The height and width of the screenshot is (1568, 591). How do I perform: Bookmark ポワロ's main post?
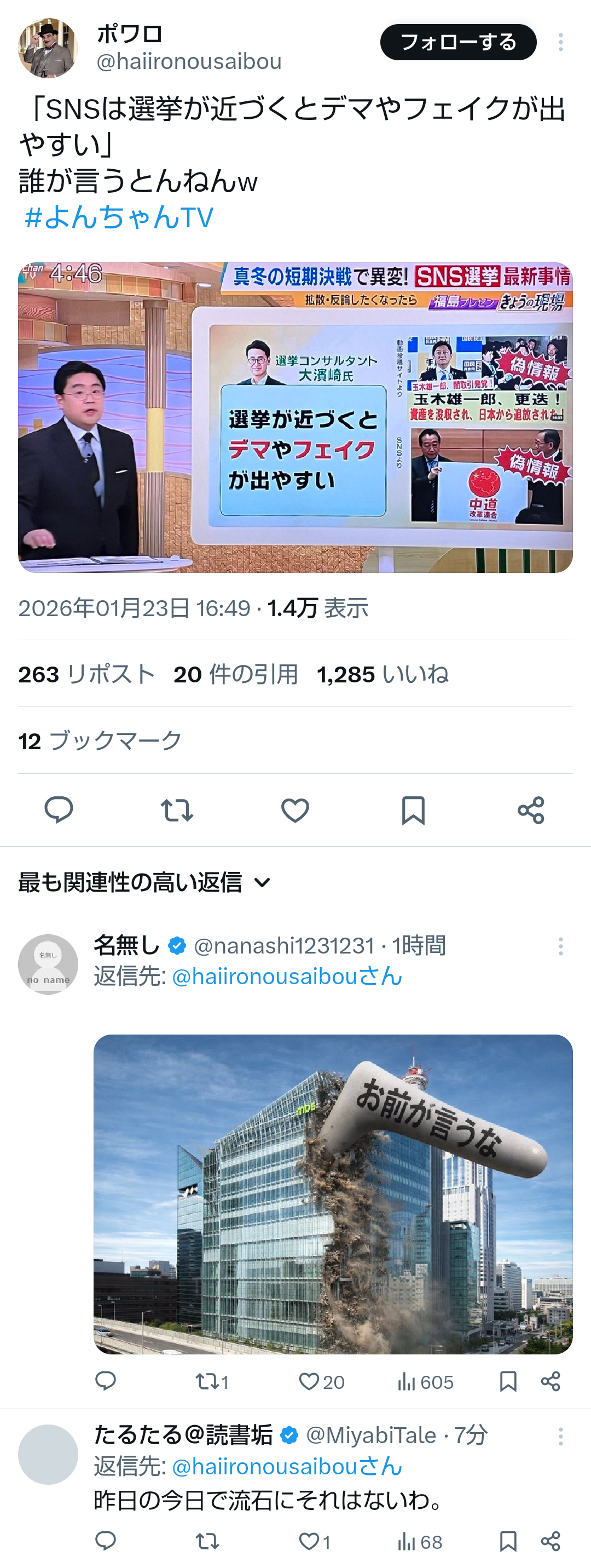click(x=413, y=810)
